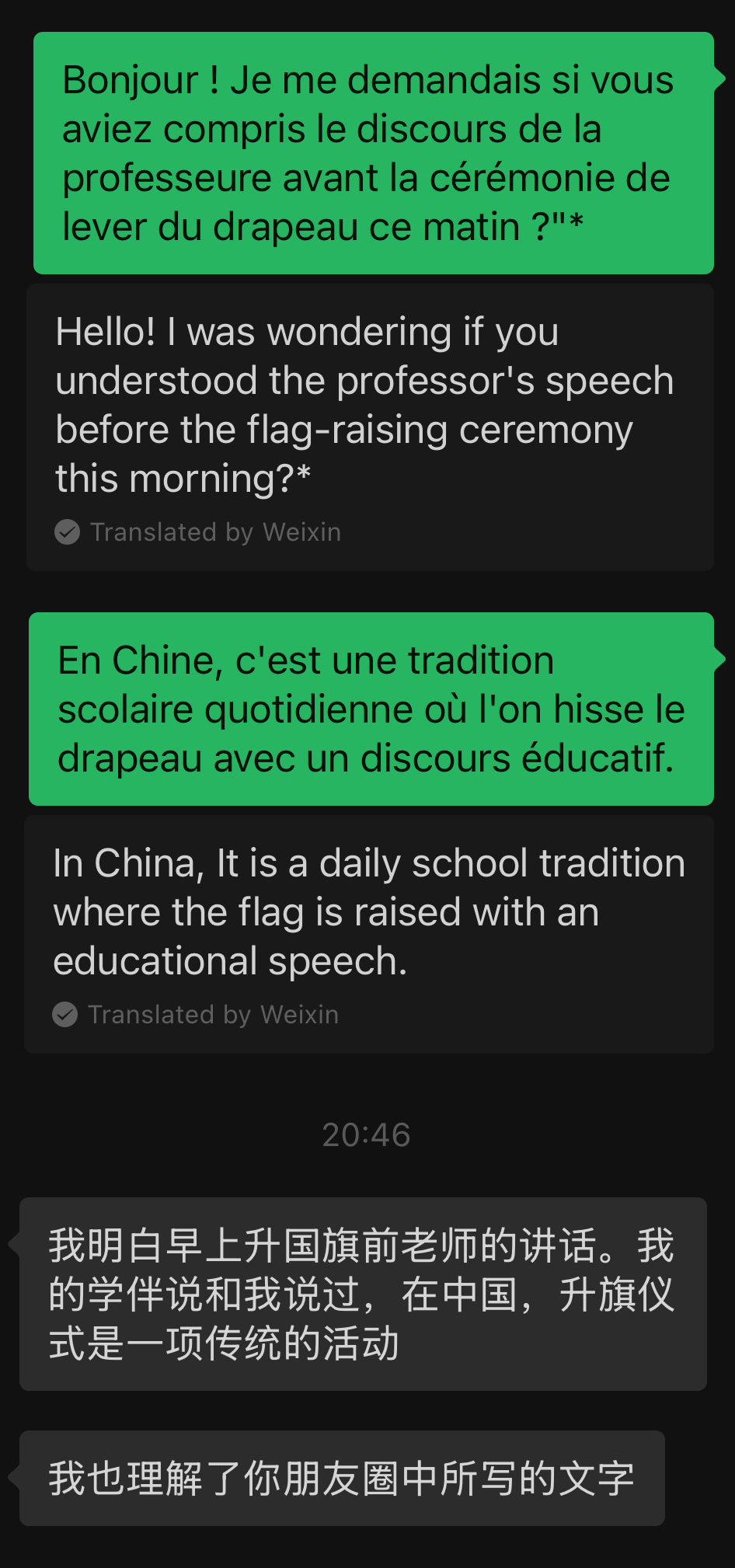
Task: Tap the received message '我也理解了你朋友圈中所写的文字'
Action: [x=342, y=1478]
